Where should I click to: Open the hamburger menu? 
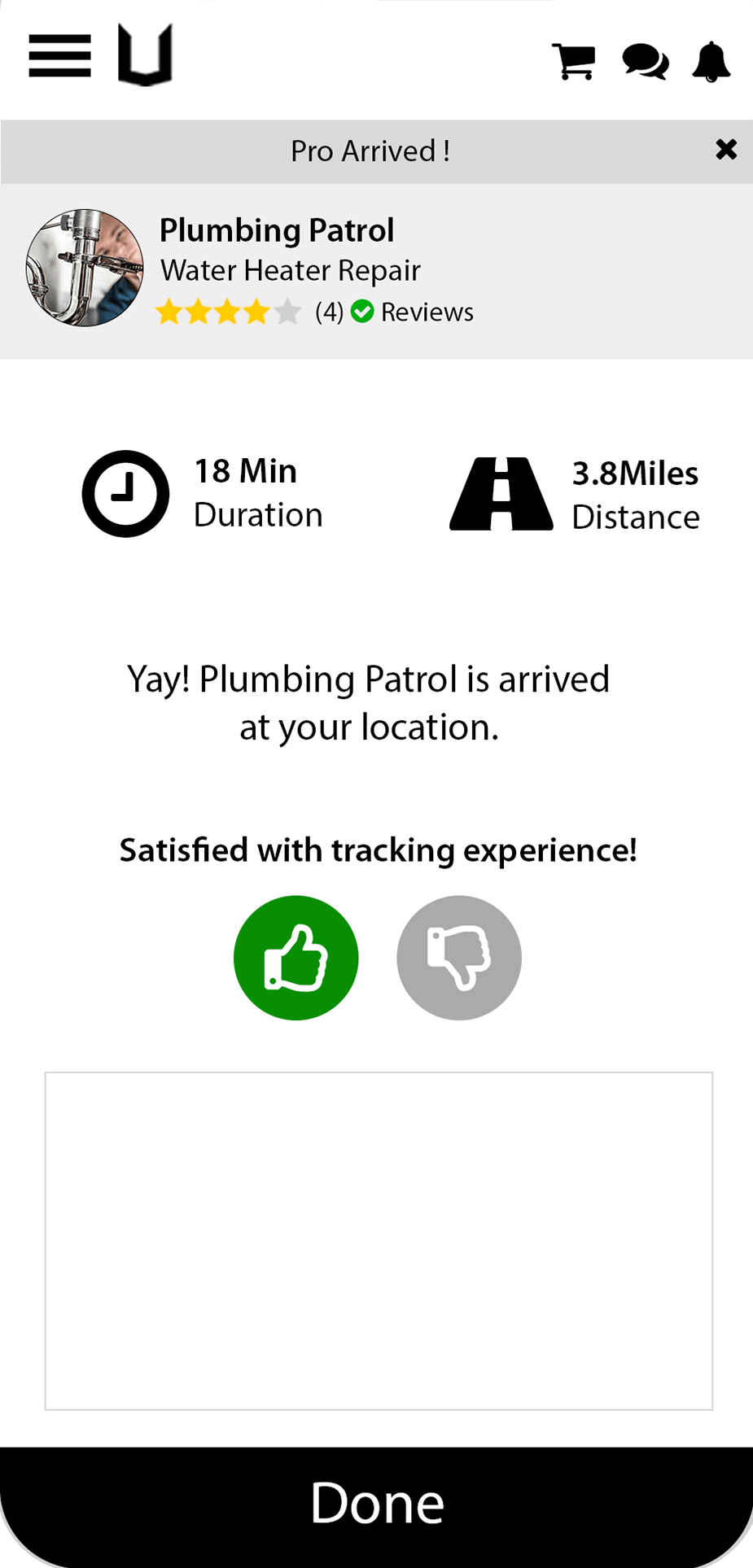(x=59, y=56)
